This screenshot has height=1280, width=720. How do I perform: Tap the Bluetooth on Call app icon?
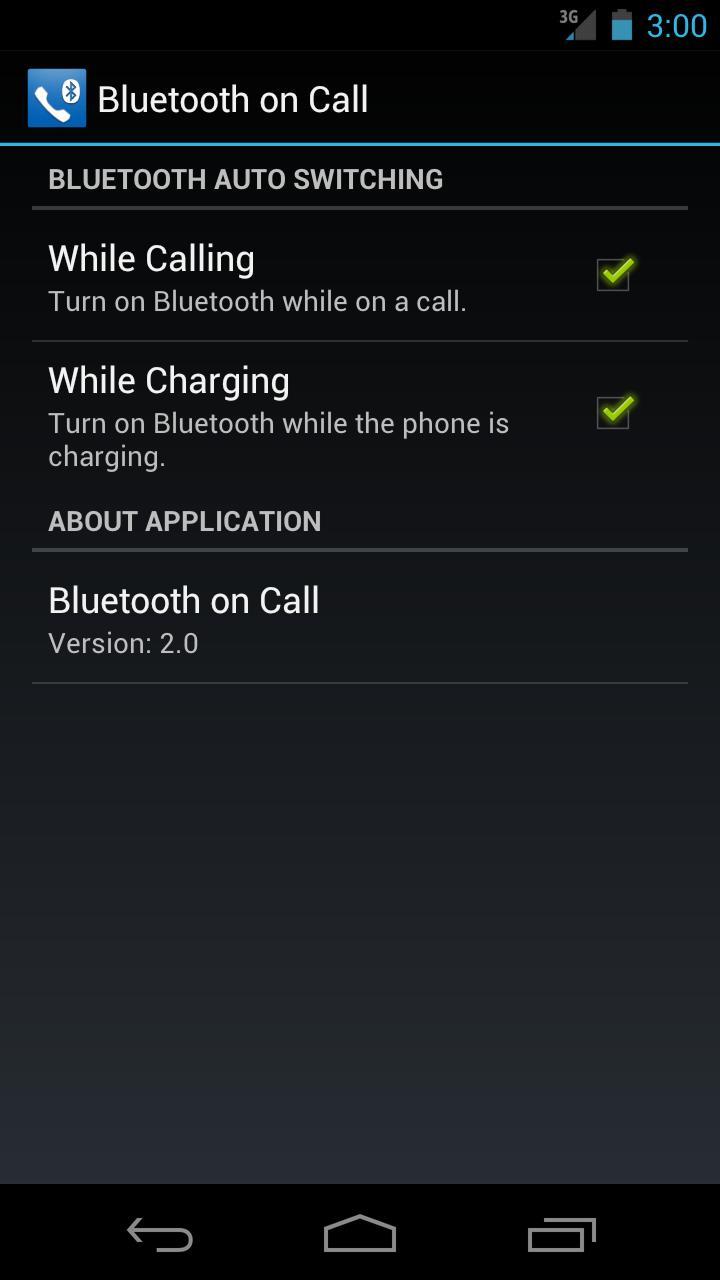click(55, 97)
